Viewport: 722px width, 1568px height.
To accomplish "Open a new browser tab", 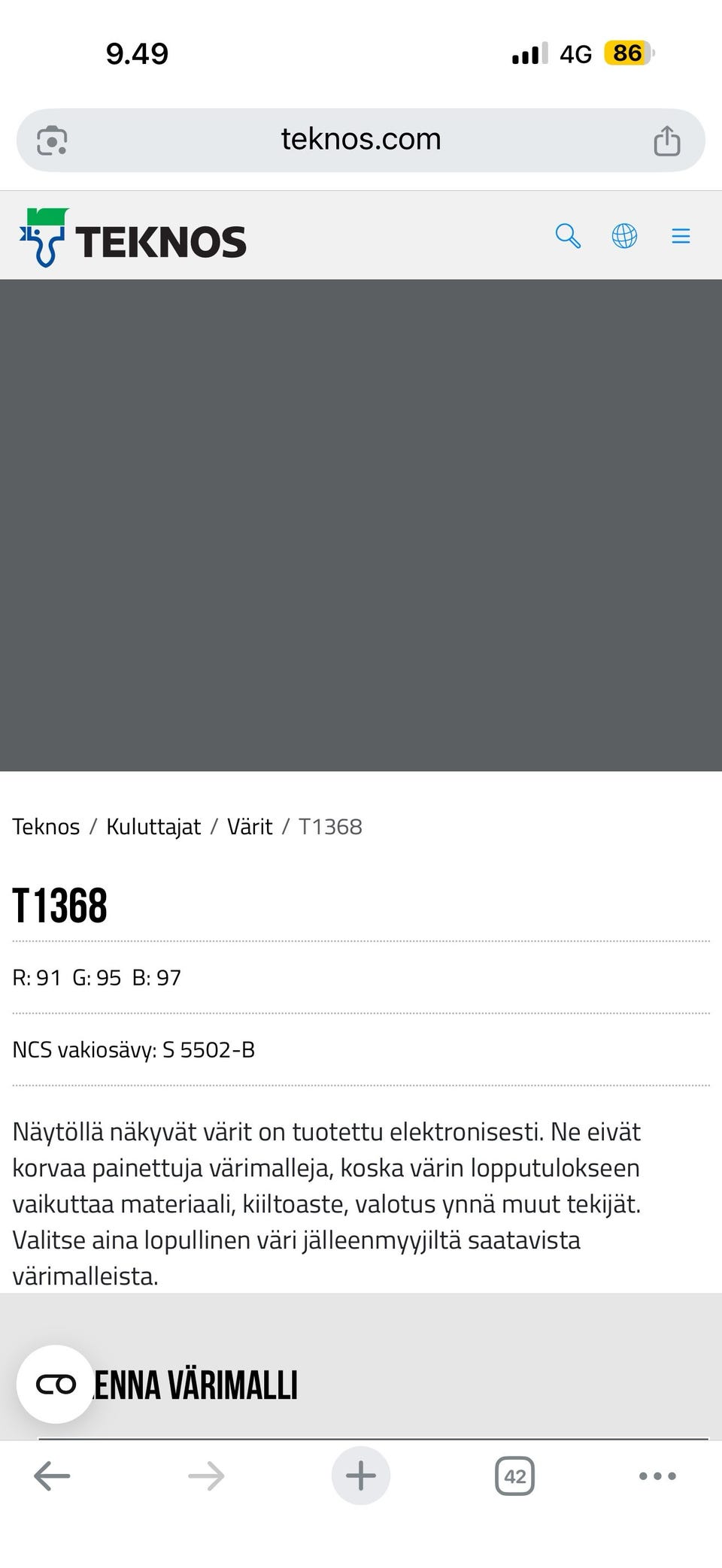I will coord(361,1476).
